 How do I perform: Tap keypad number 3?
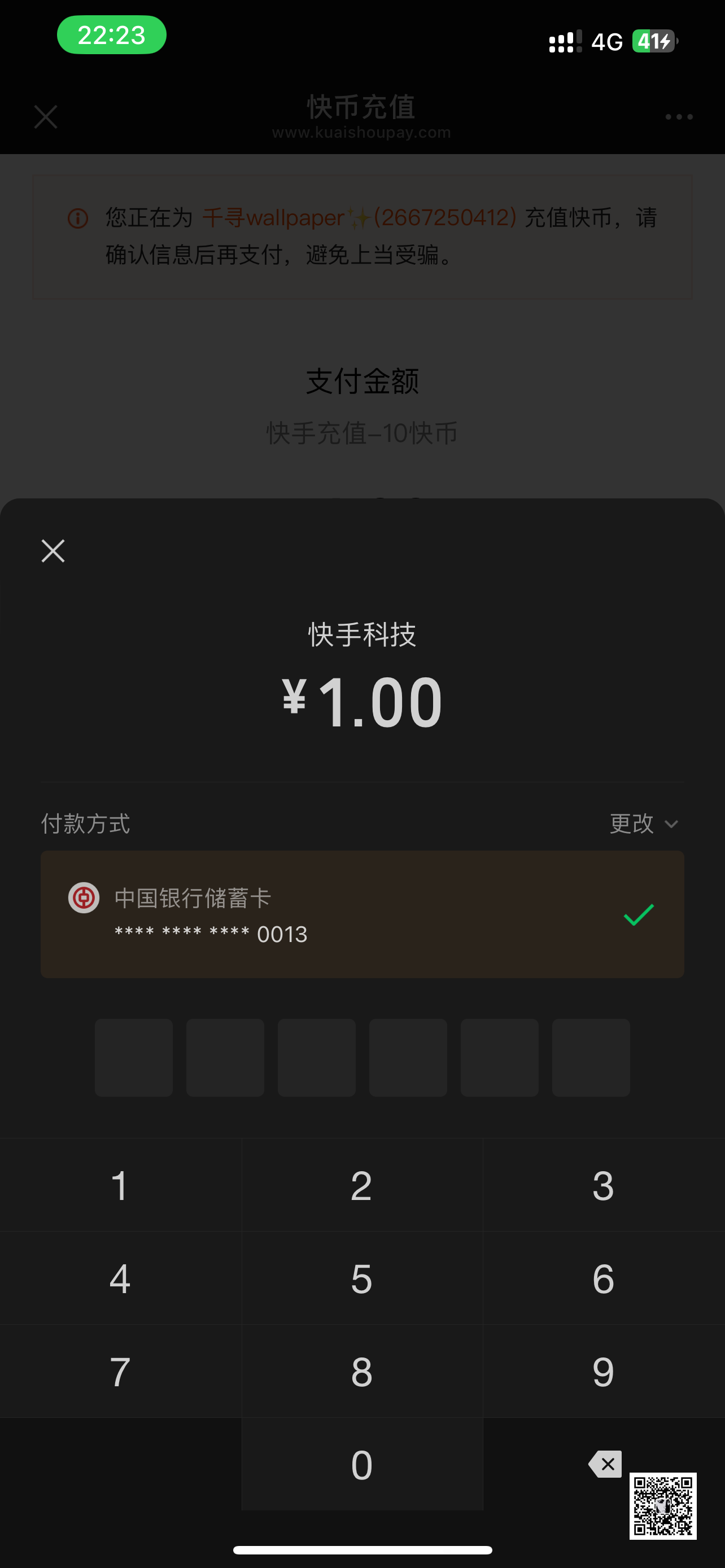603,1186
